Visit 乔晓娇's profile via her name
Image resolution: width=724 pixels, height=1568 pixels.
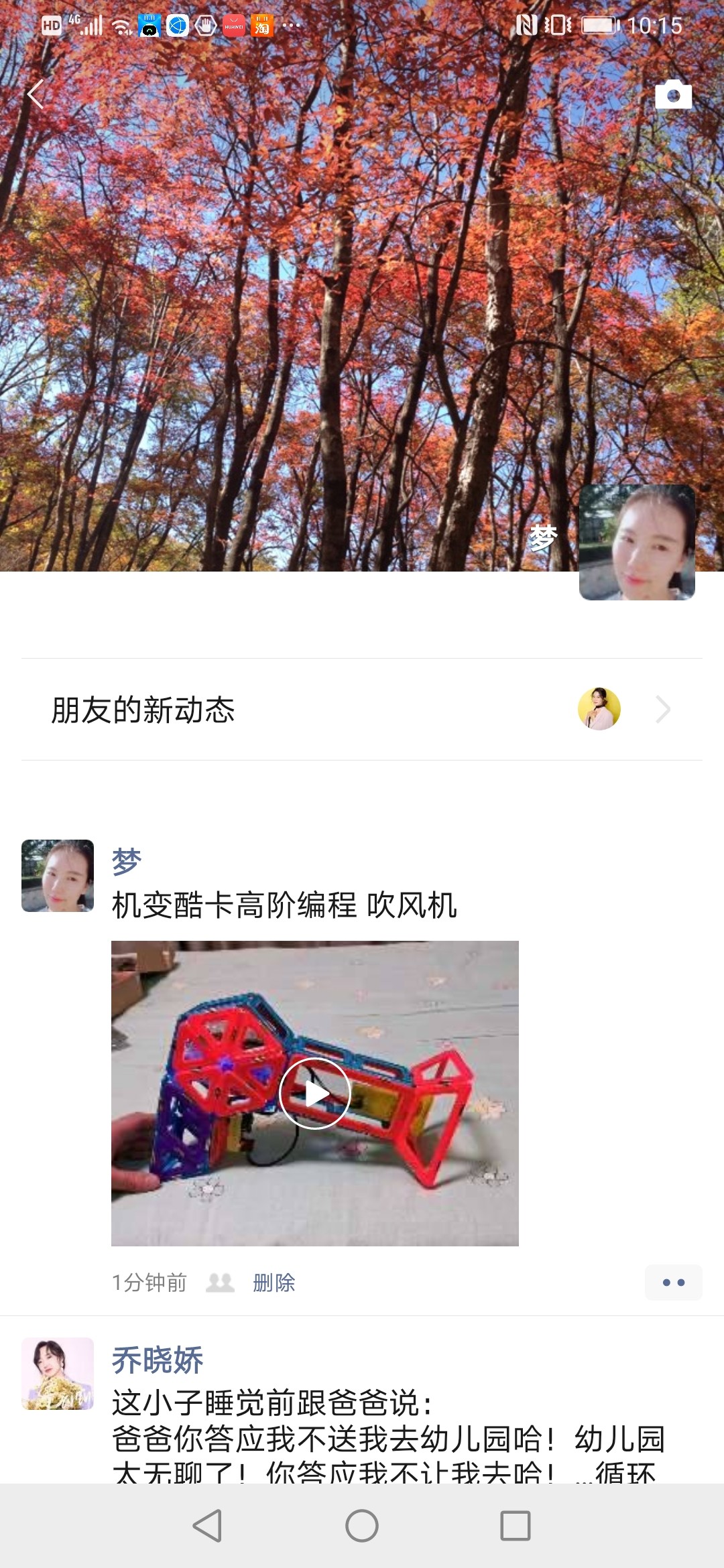pos(158,1360)
